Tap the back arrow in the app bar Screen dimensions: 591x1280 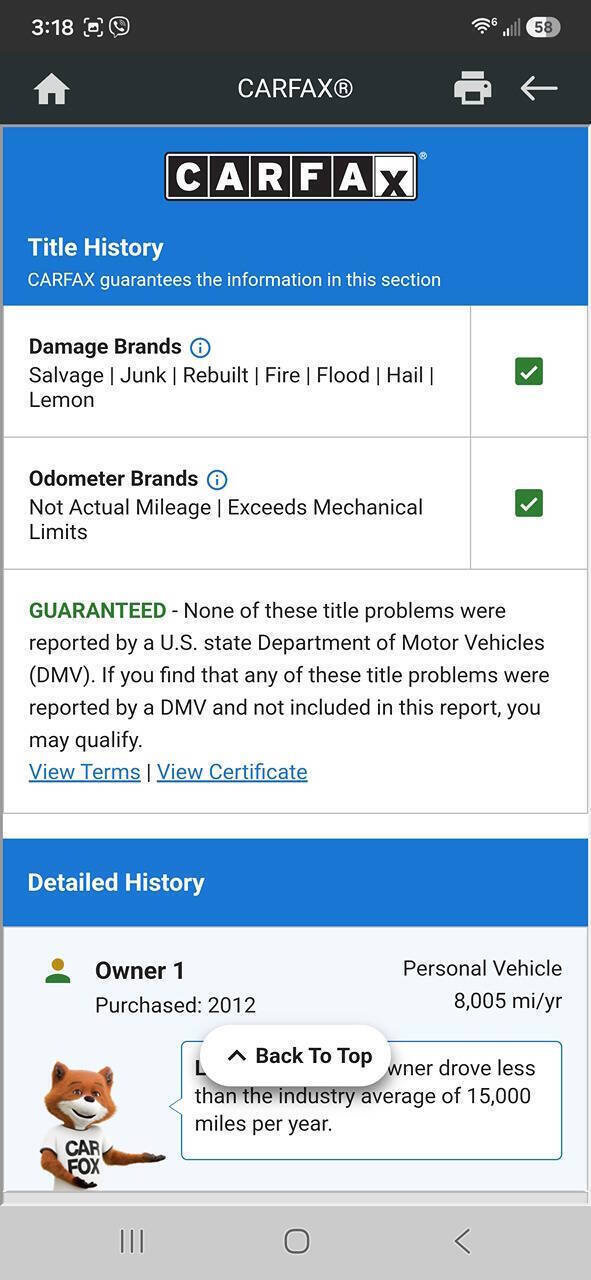(x=538, y=89)
